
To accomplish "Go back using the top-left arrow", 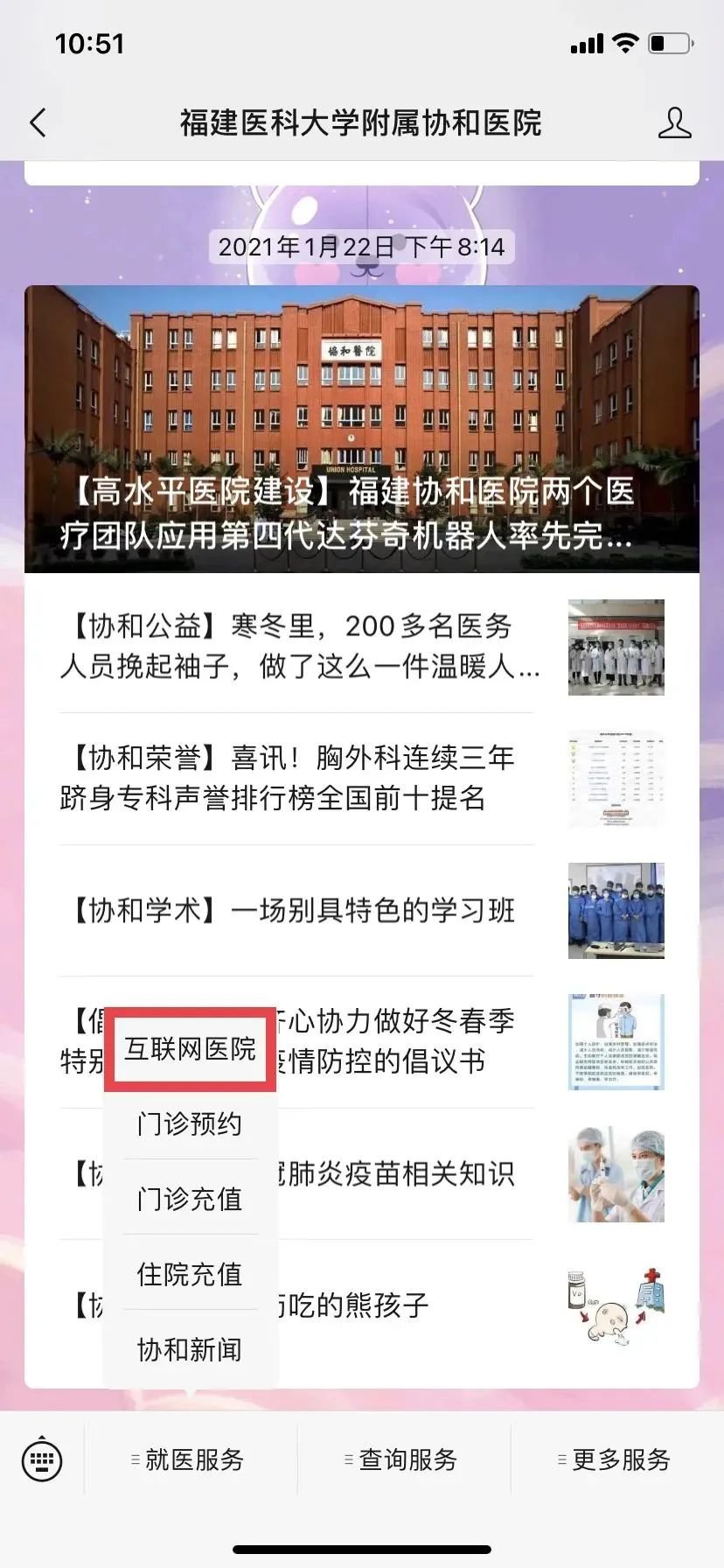I will click(38, 123).
